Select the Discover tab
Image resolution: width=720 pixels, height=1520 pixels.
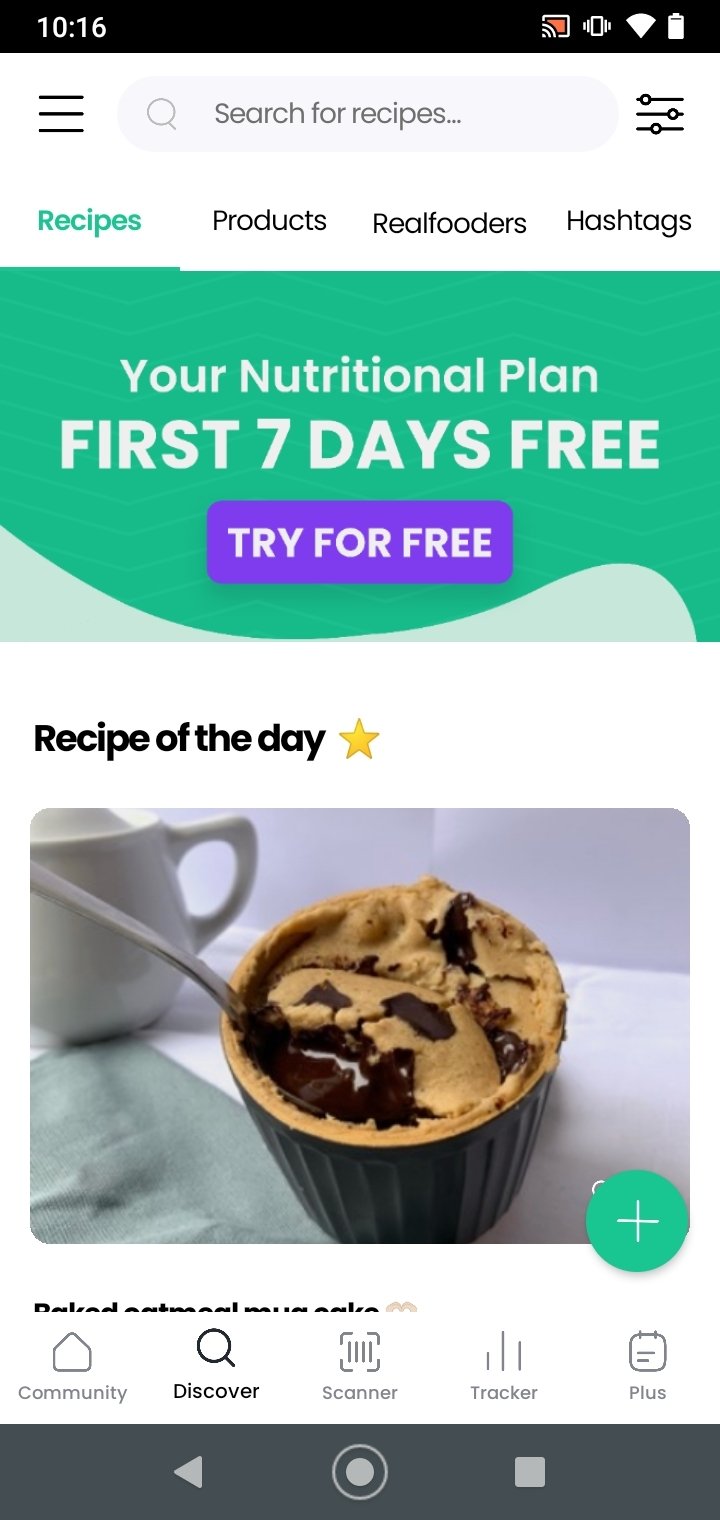[216, 1365]
